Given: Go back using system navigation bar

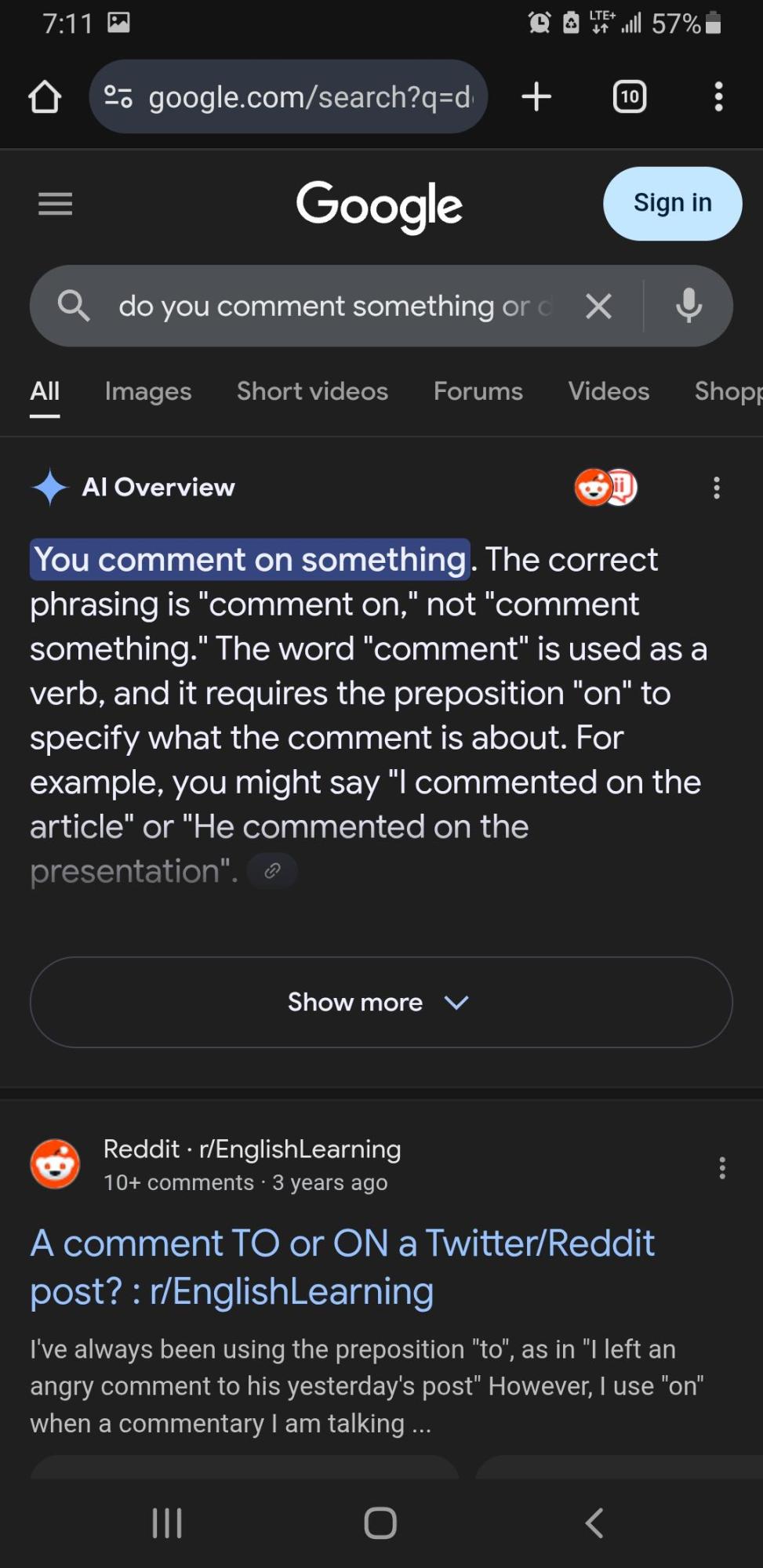Looking at the screenshot, I should 594,1523.
